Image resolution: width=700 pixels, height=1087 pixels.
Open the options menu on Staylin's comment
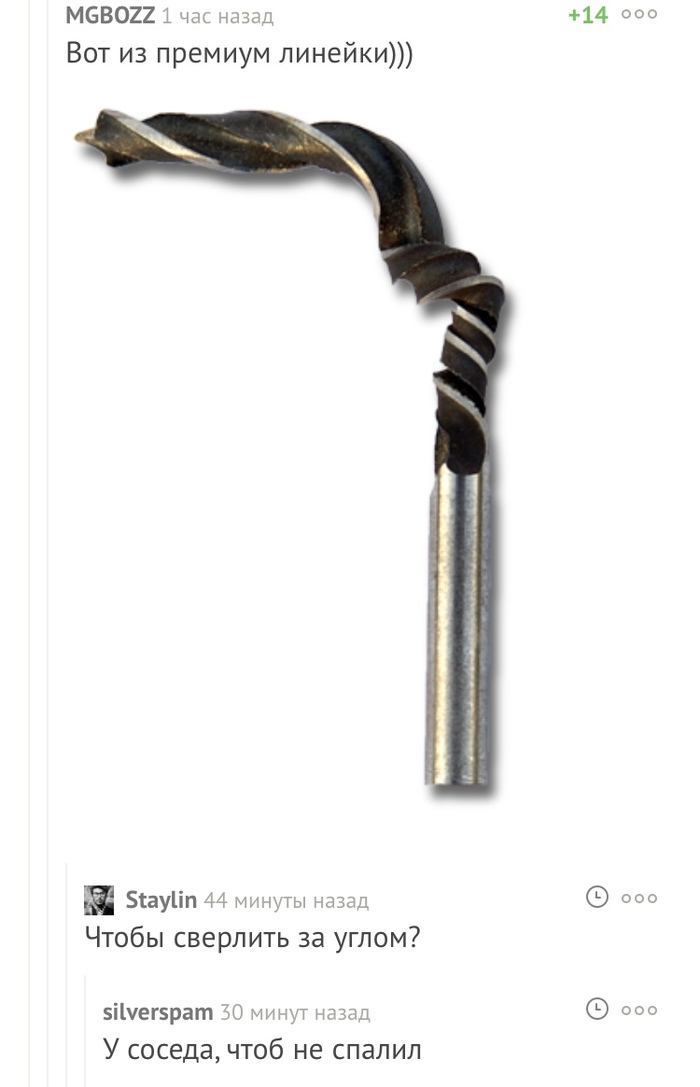[x=639, y=898]
